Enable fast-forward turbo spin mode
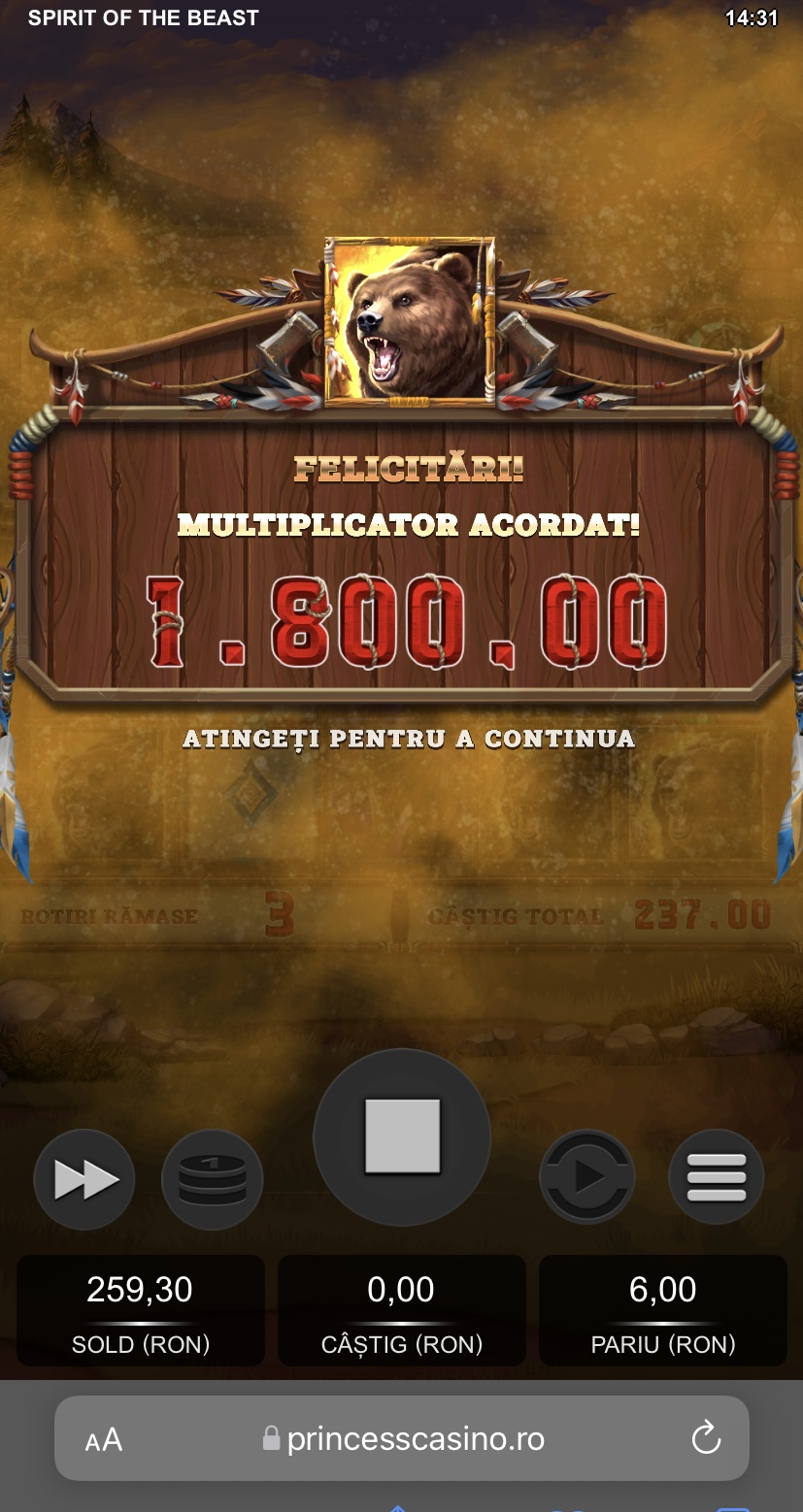803x1512 pixels. (x=84, y=1180)
